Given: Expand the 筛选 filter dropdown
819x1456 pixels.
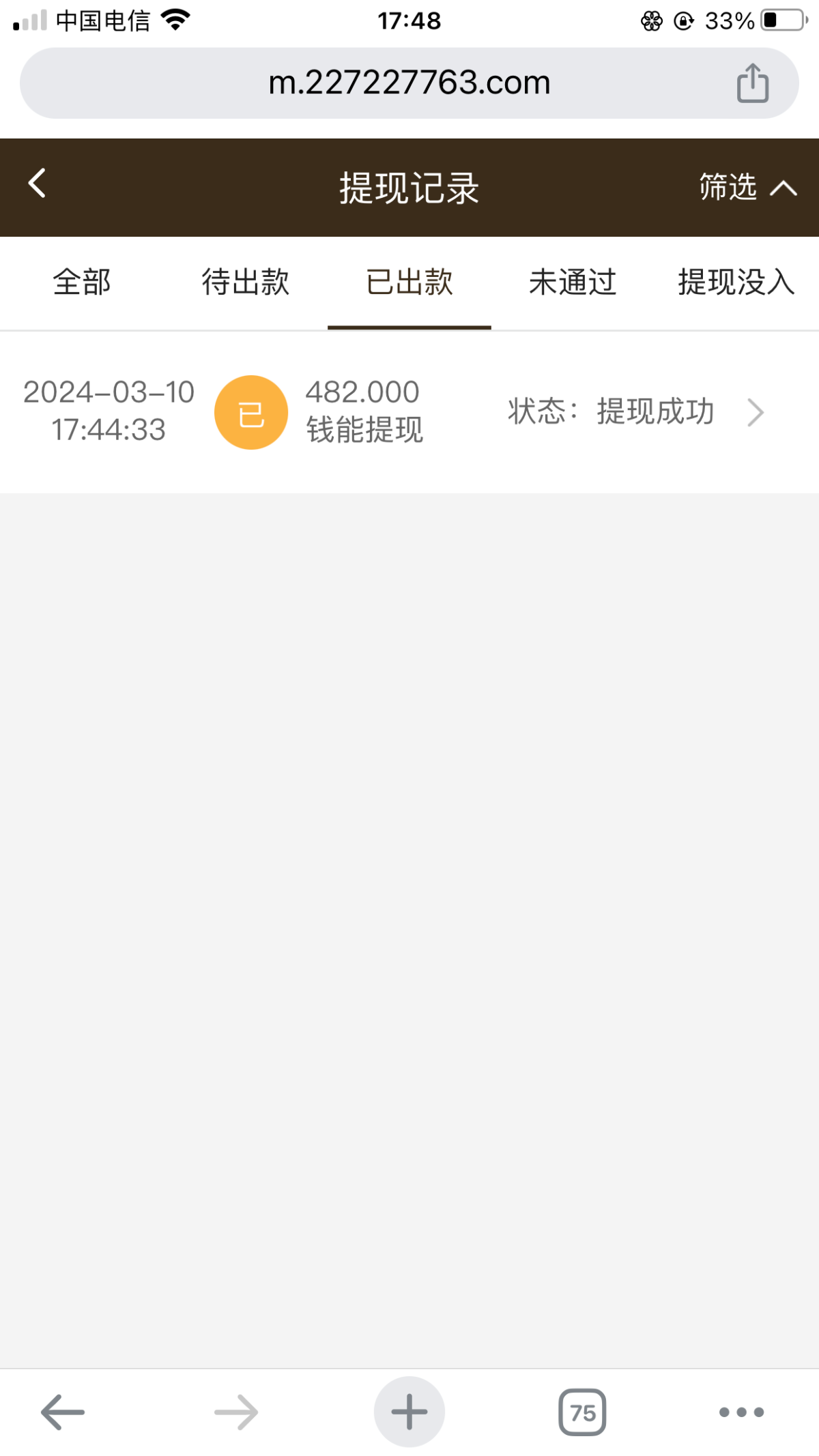Looking at the screenshot, I should coord(747,187).
